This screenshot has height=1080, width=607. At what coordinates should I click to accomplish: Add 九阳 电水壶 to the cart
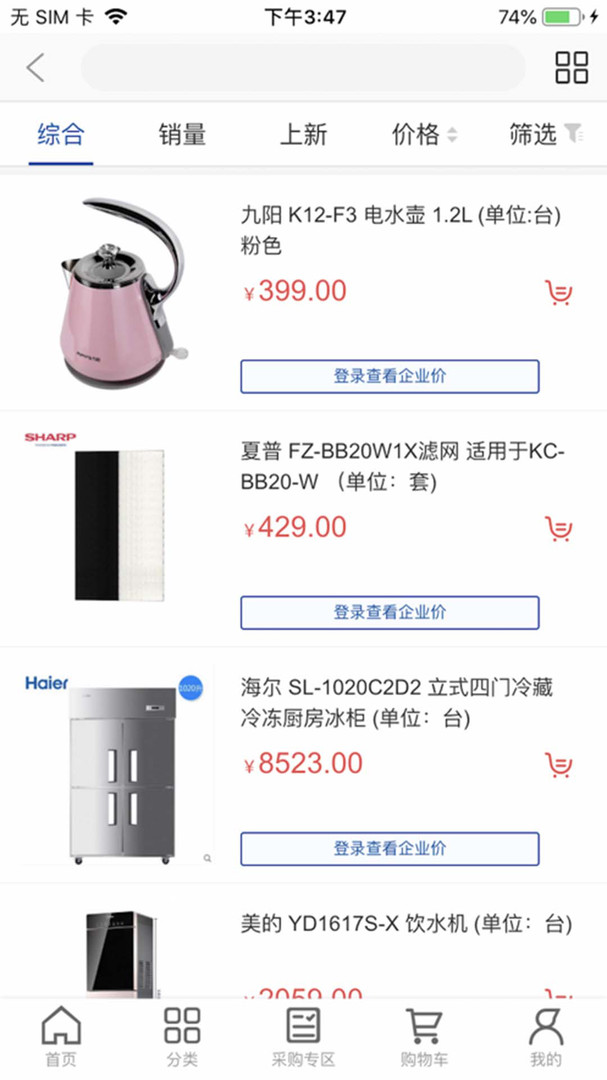tap(558, 291)
